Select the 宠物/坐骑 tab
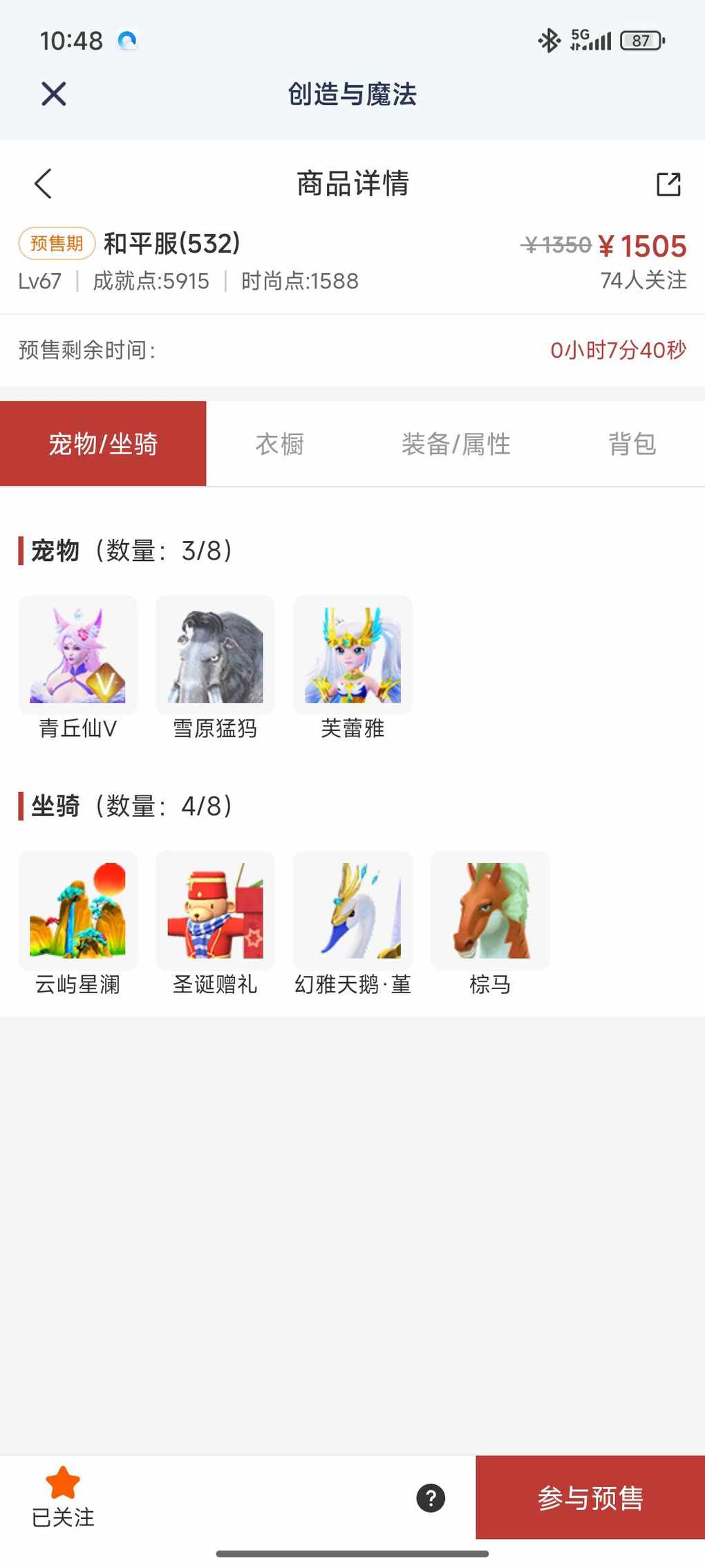This screenshot has width=705, height=1568. [103, 444]
